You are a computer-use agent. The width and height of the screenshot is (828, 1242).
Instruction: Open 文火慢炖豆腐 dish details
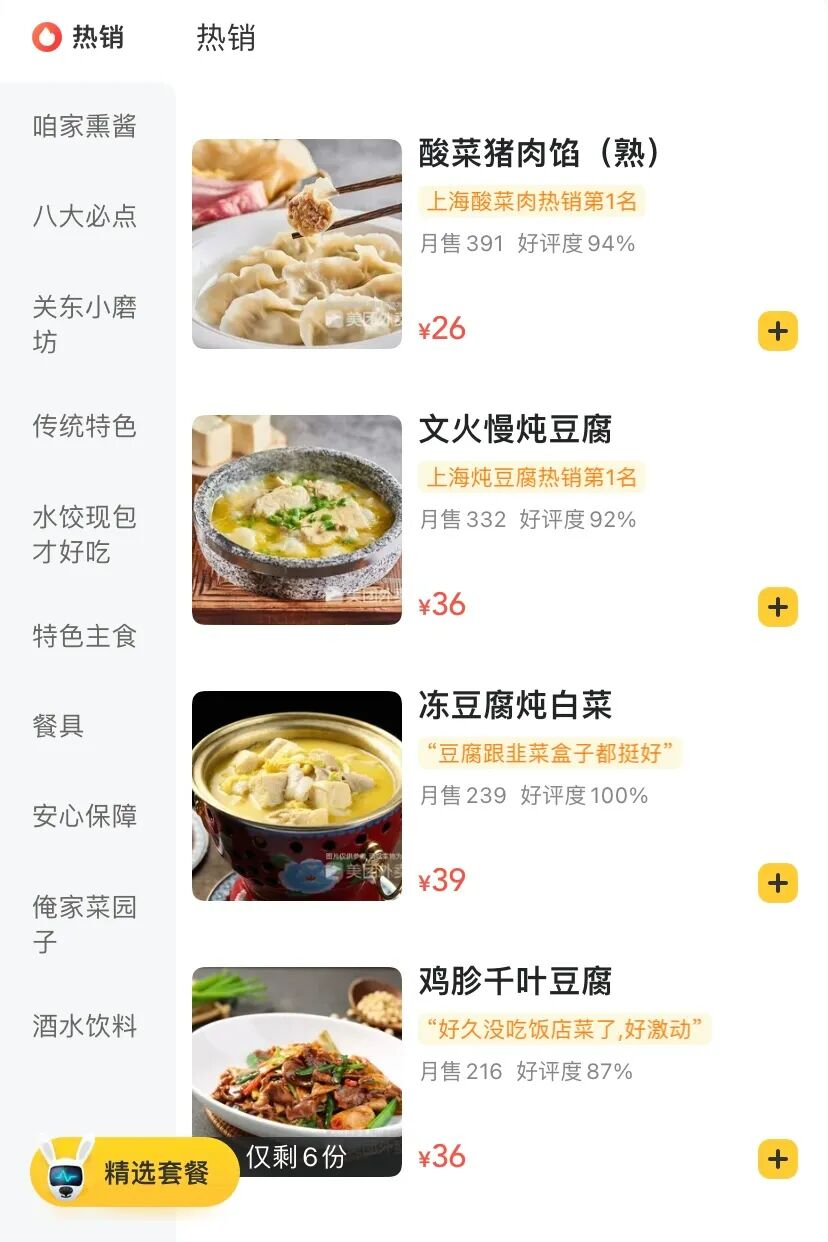[297, 520]
